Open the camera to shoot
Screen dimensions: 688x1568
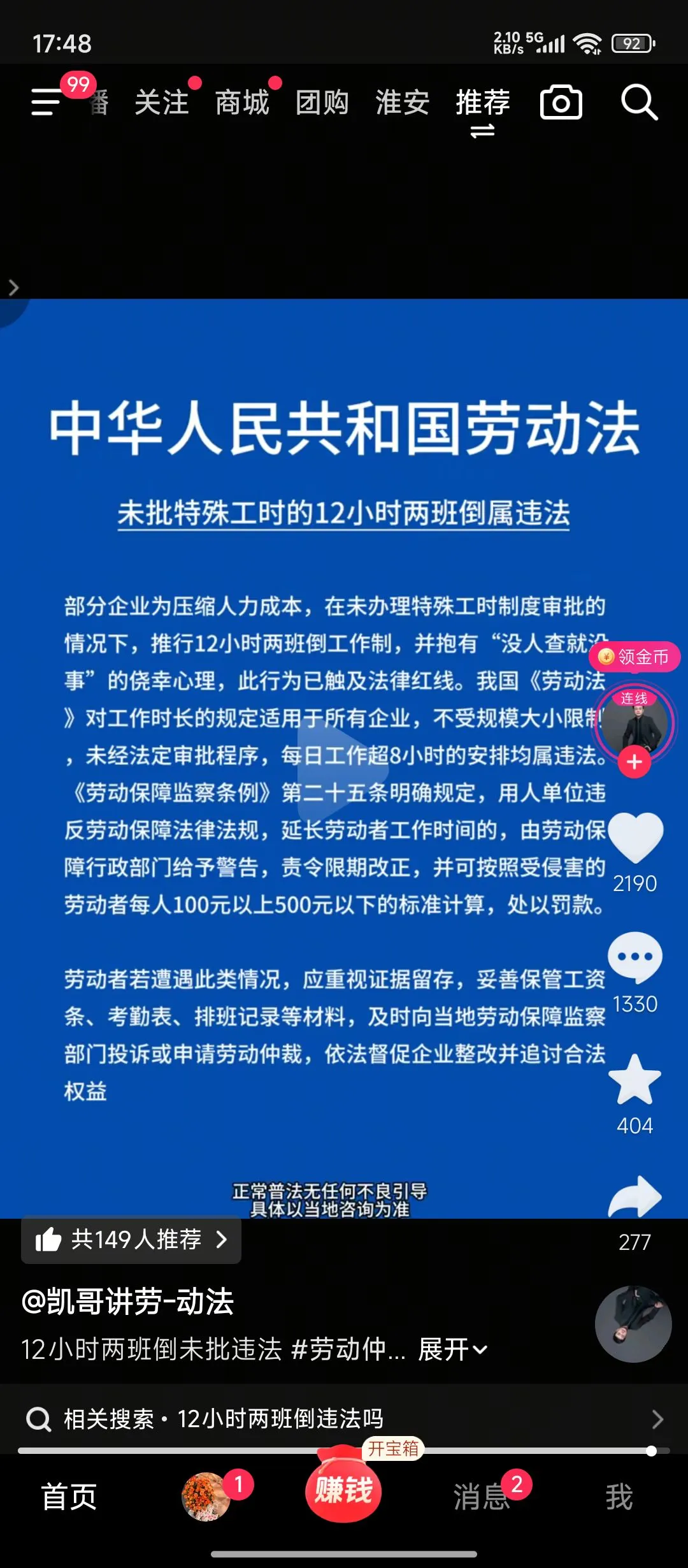coord(561,103)
